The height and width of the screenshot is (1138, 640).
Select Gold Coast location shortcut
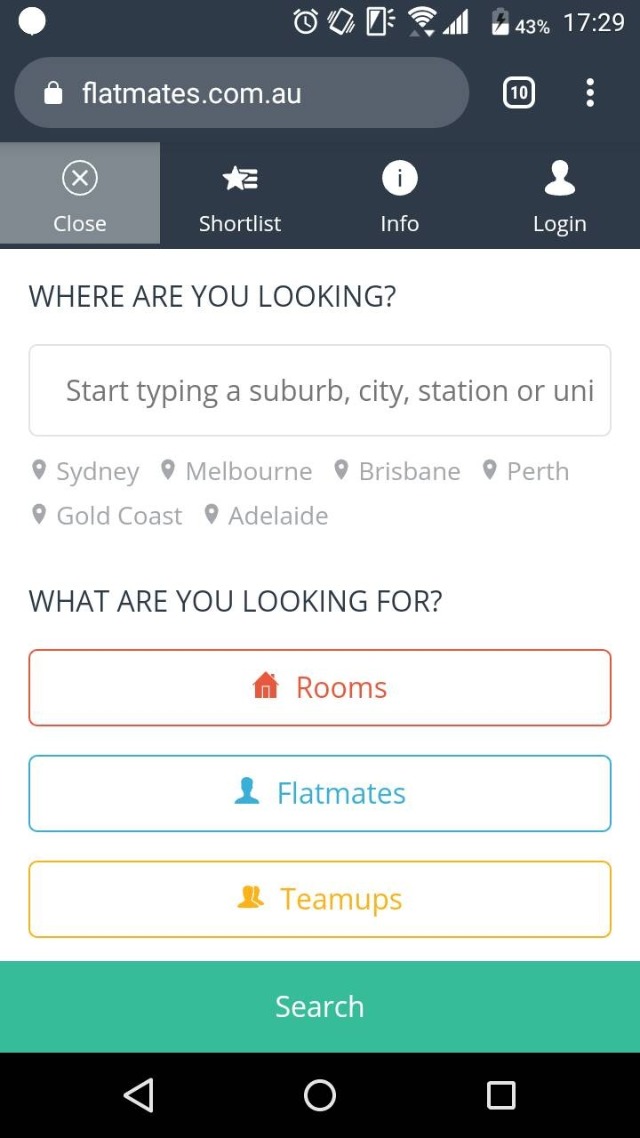click(x=107, y=516)
